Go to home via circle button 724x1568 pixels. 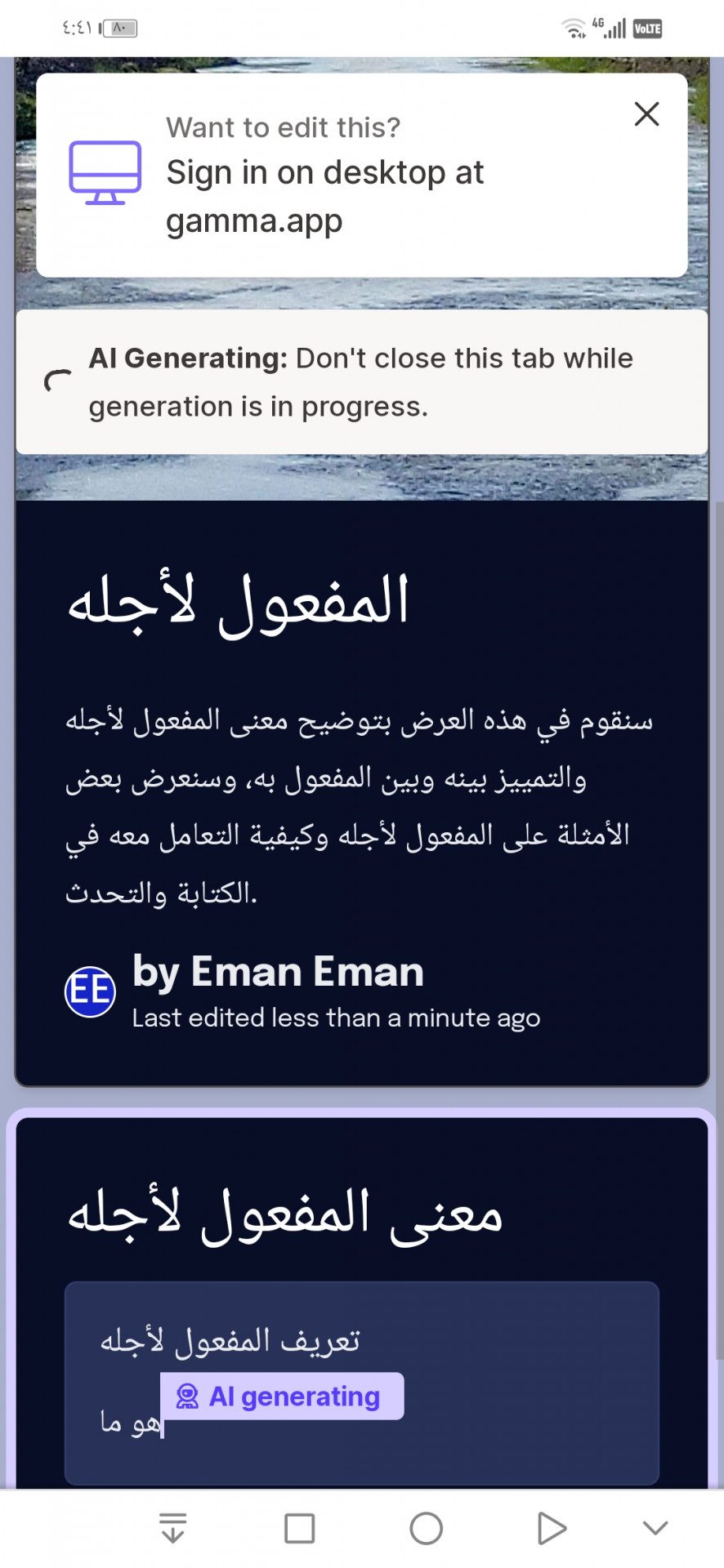coord(426,1528)
